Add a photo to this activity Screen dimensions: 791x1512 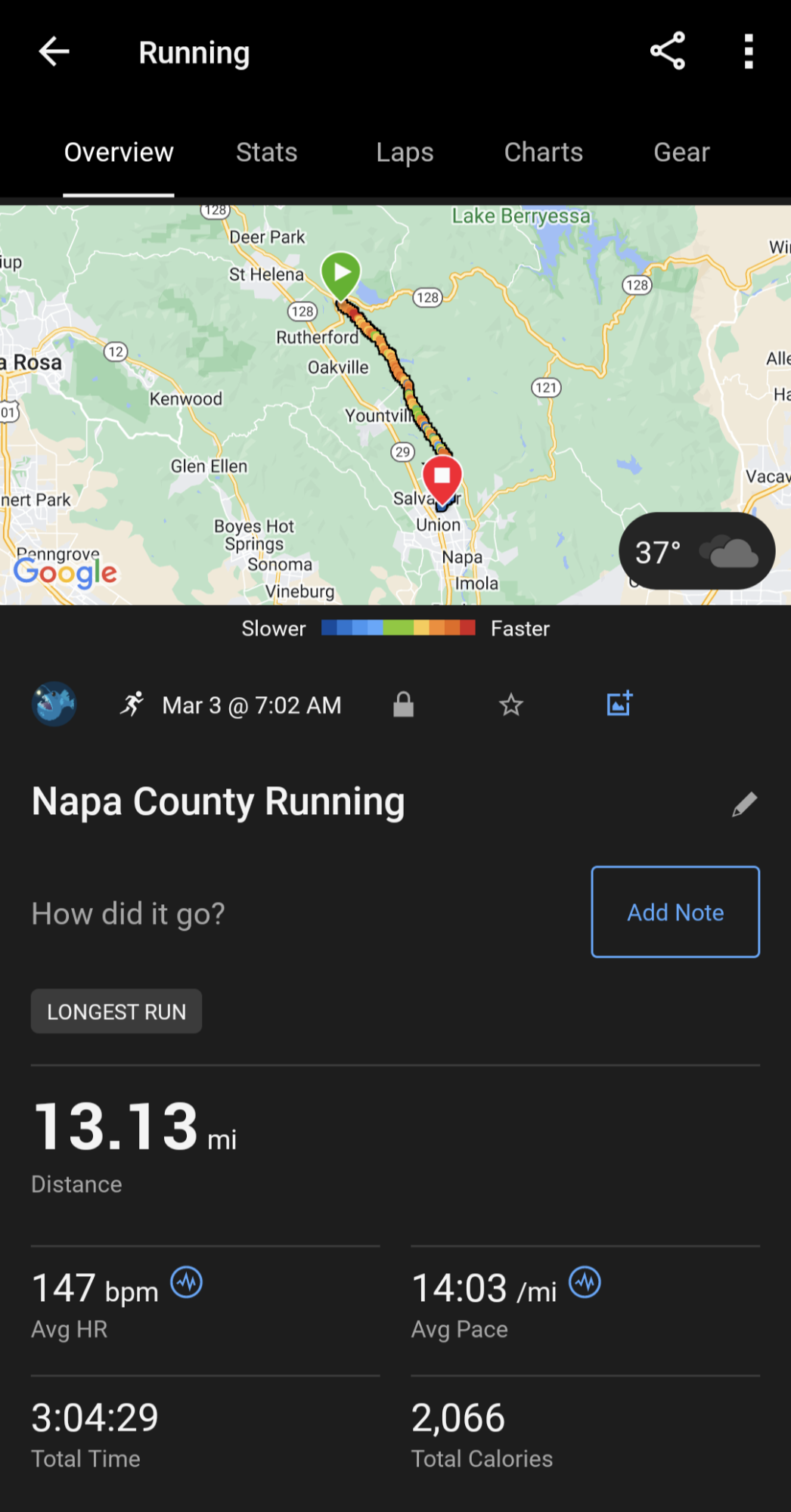click(619, 704)
